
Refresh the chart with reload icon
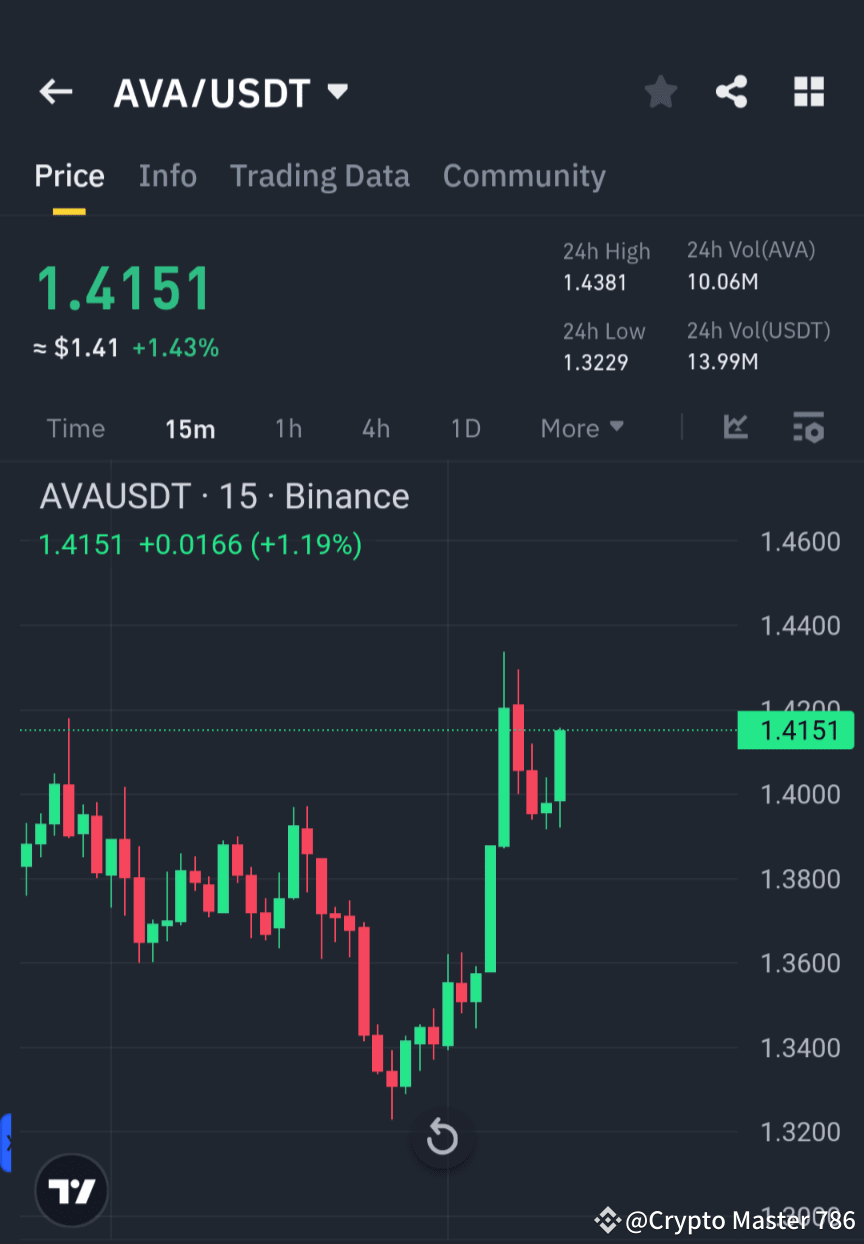[x=442, y=1137]
